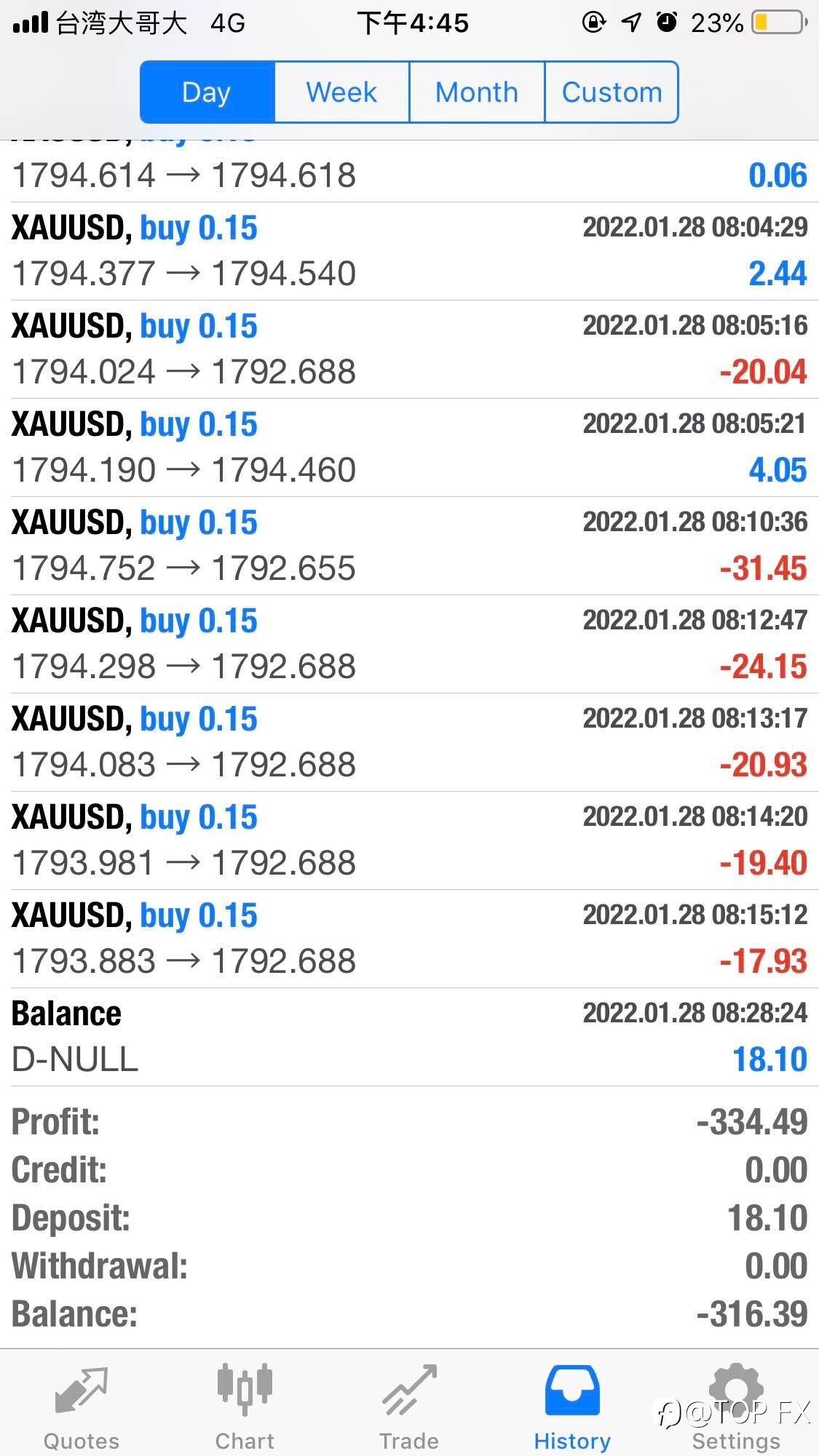Open the XAUUSD trade closed at 08:04:29
The height and width of the screenshot is (1456, 819).
409,251
